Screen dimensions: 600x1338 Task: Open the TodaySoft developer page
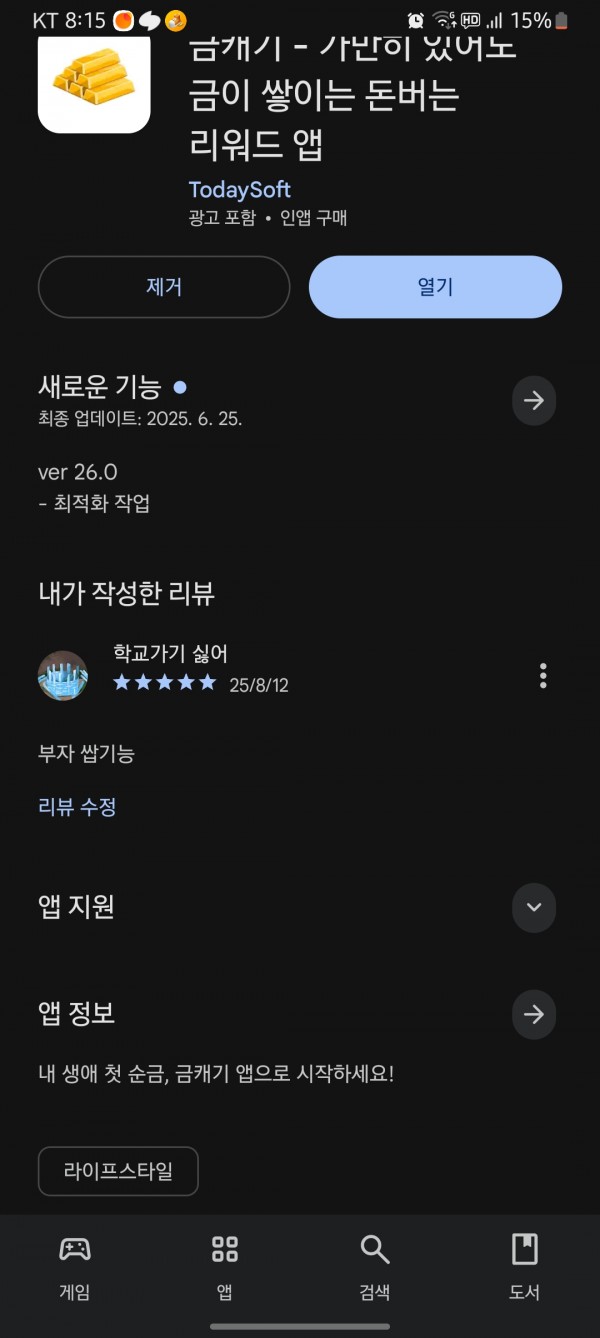tap(240, 189)
